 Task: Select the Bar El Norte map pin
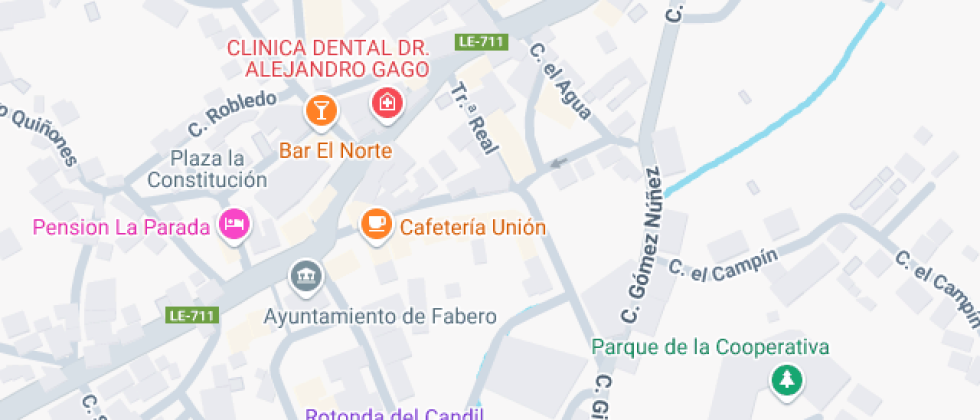click(x=320, y=110)
